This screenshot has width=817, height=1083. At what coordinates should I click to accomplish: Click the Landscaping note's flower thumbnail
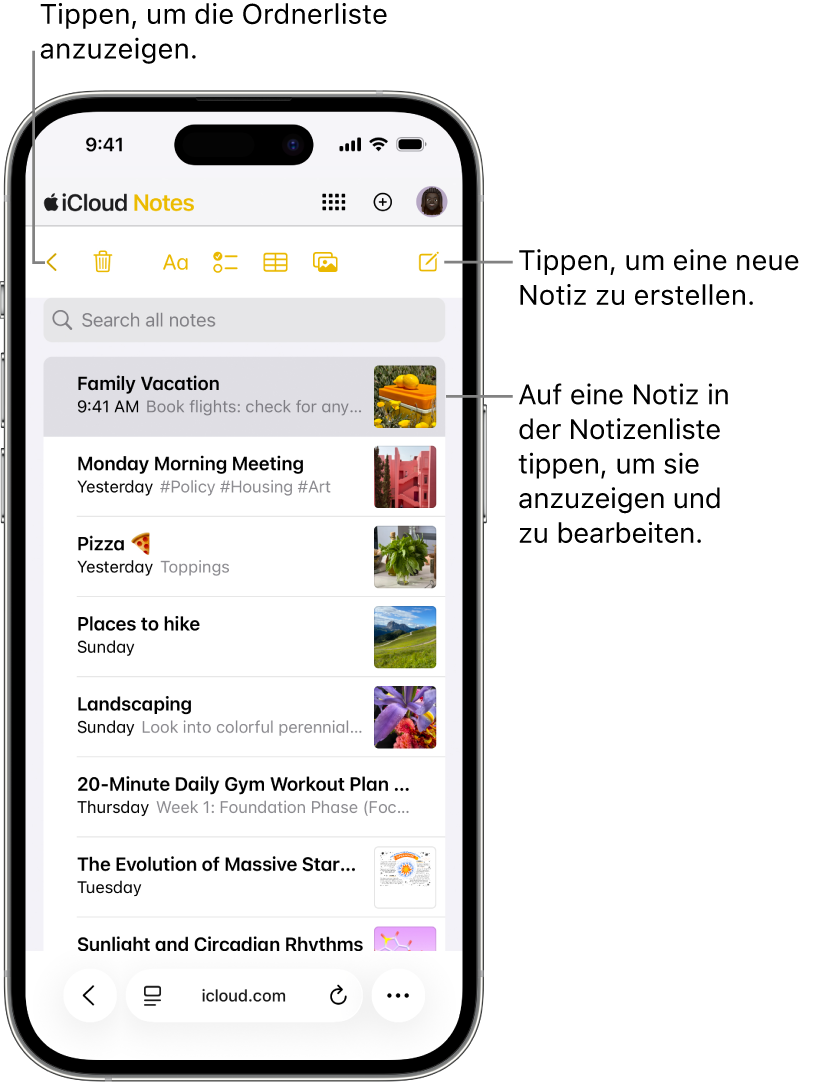(404, 716)
